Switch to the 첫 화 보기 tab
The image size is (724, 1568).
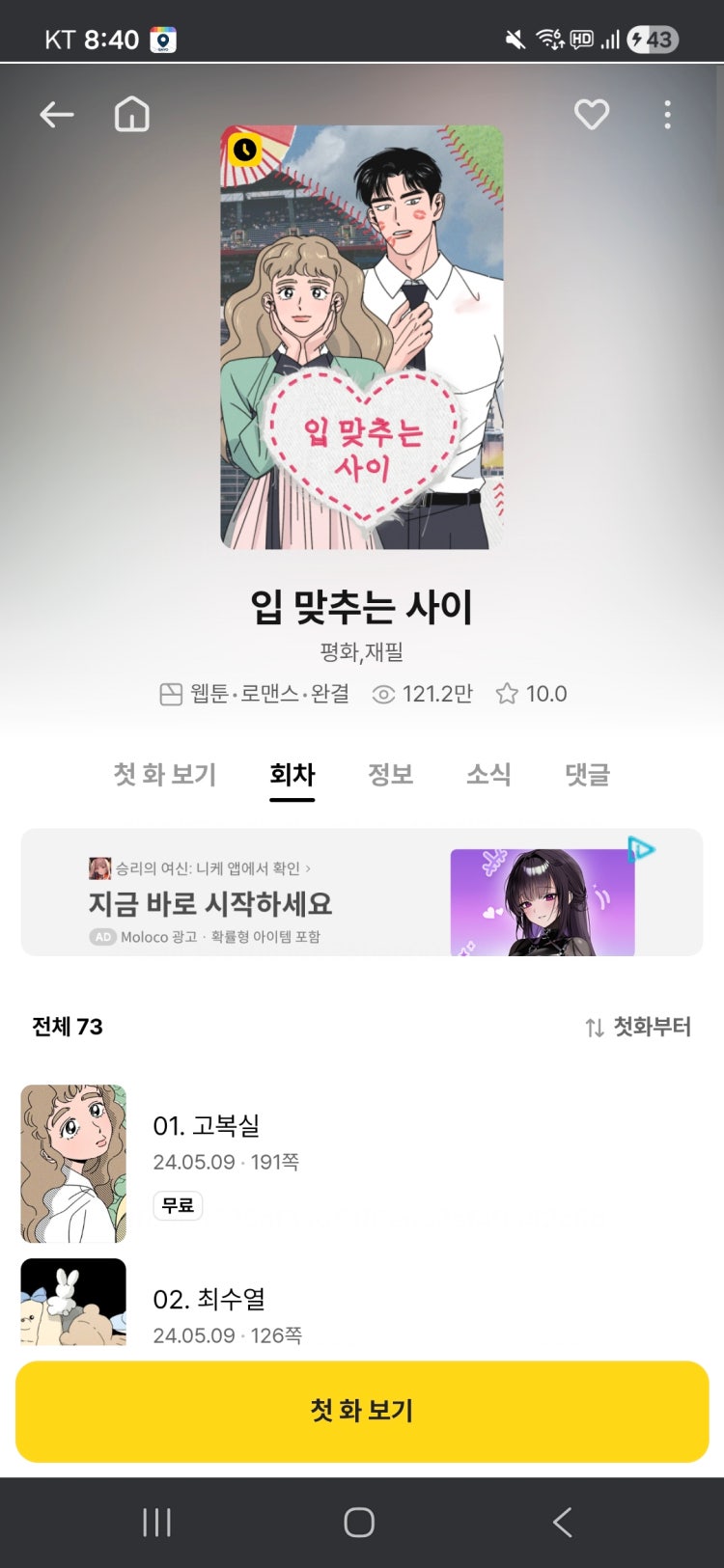click(165, 774)
